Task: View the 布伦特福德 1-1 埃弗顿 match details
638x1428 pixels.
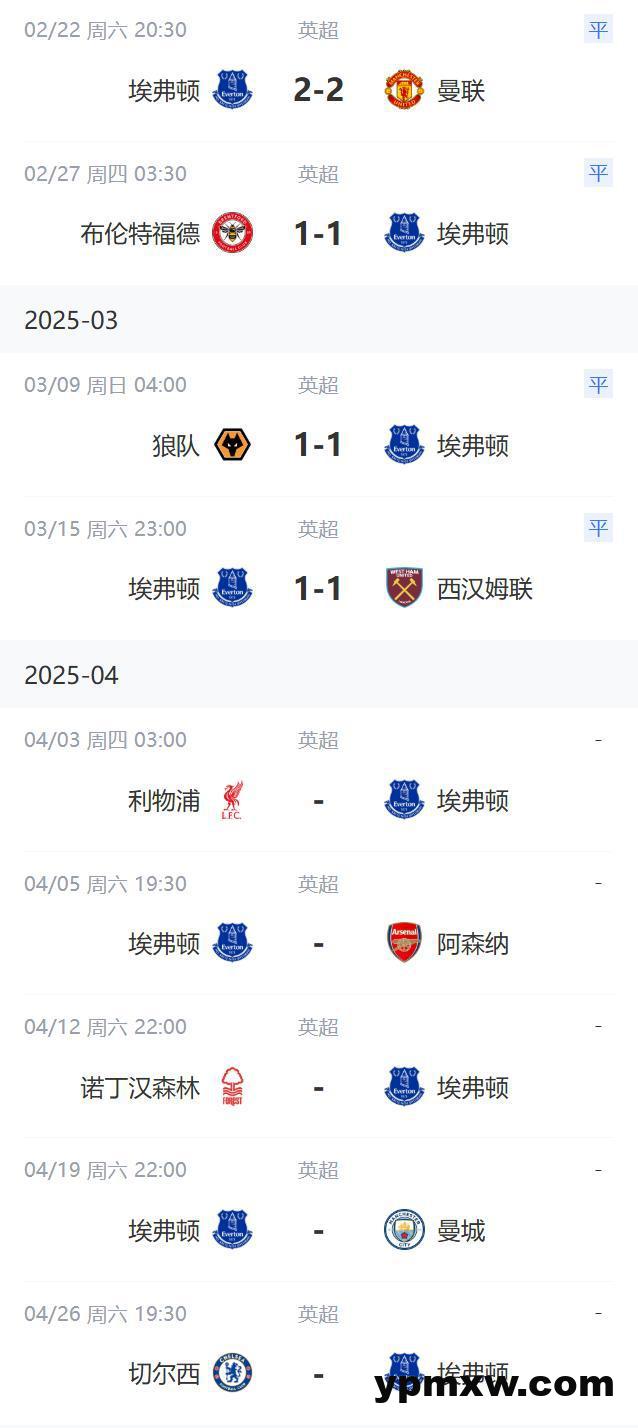Action: (x=318, y=234)
